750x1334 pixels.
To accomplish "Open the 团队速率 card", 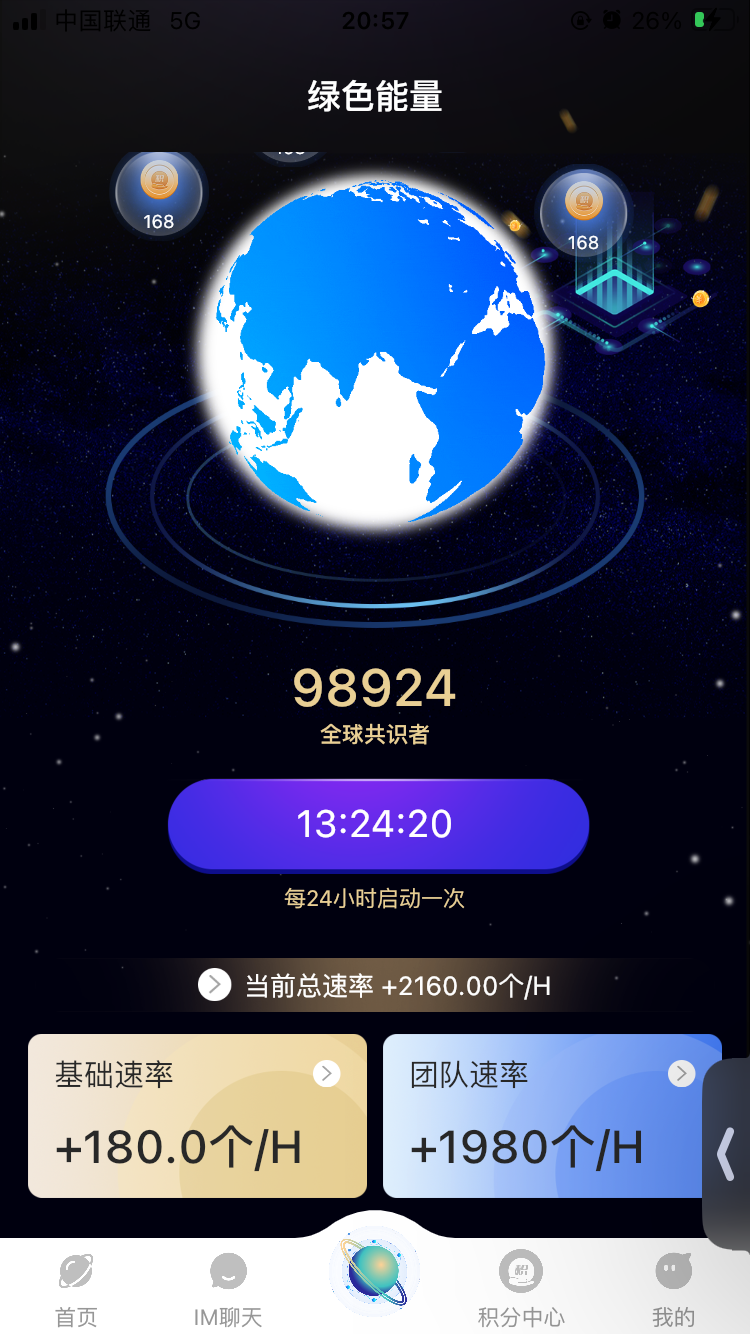I will pyautogui.click(x=552, y=1115).
